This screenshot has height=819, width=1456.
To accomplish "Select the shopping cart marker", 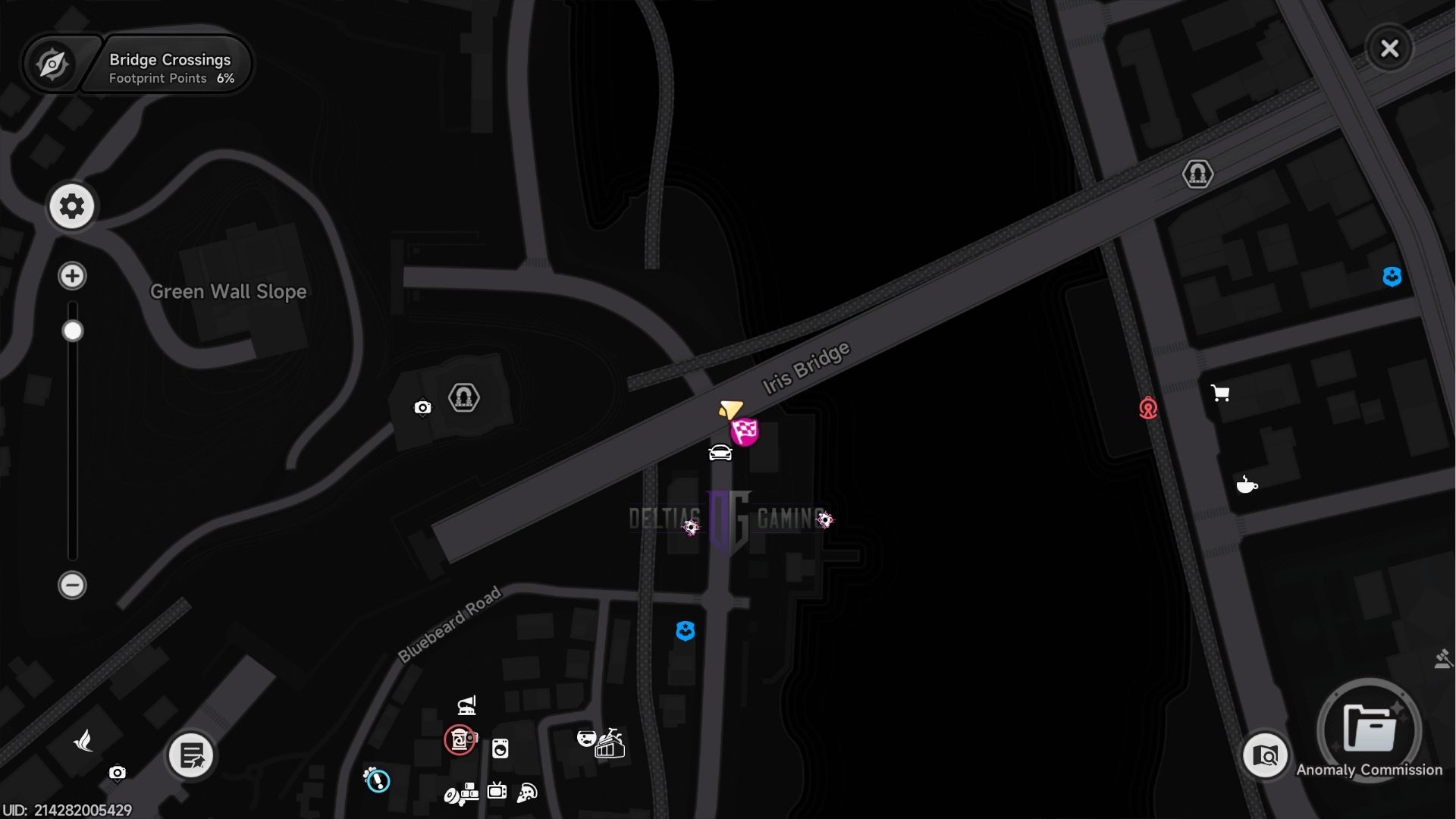I will tap(1220, 393).
